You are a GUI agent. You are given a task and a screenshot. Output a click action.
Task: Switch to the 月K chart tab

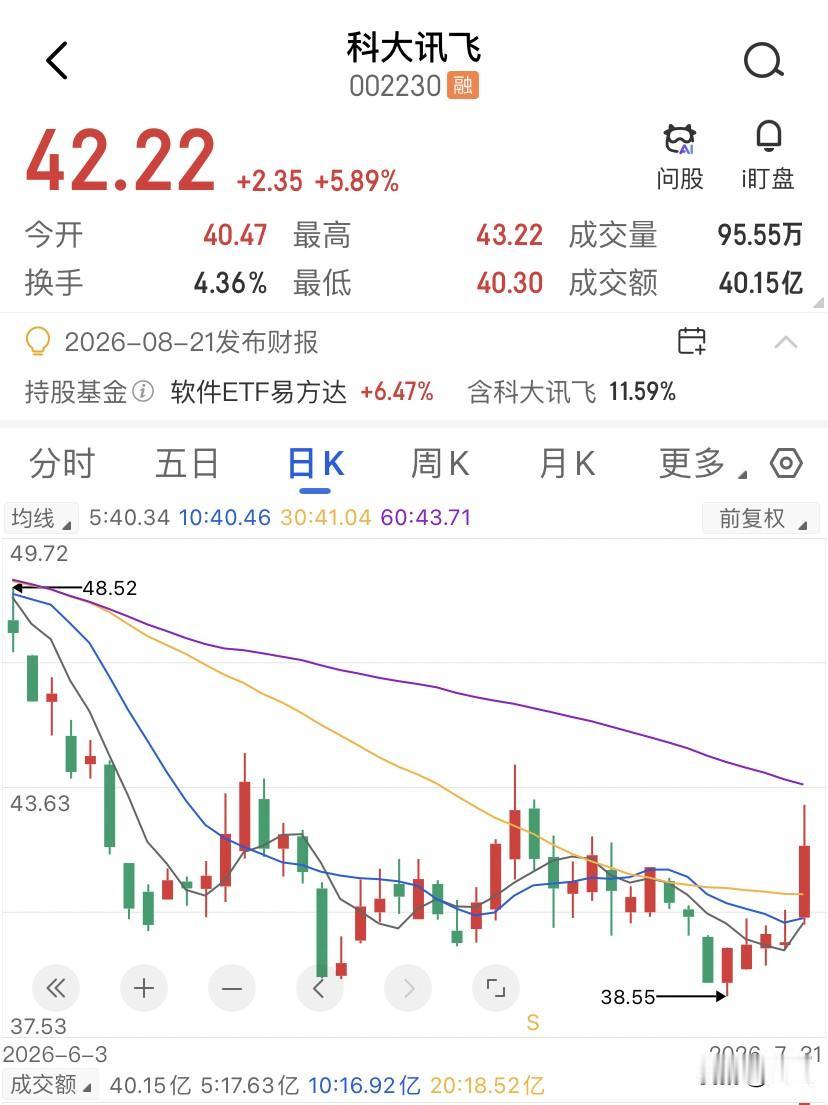pyautogui.click(x=567, y=464)
